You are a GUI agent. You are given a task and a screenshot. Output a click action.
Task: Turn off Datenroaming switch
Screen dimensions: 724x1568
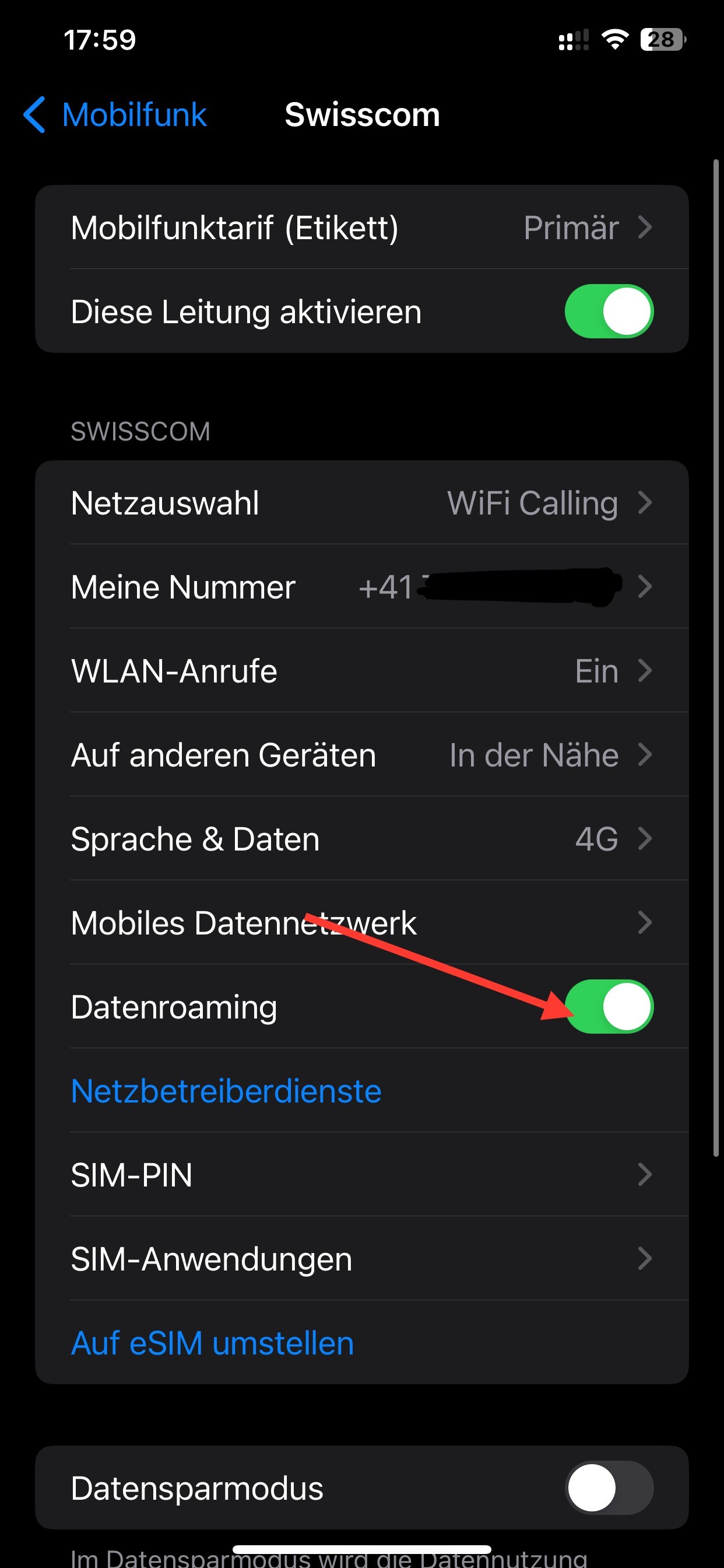609,1007
